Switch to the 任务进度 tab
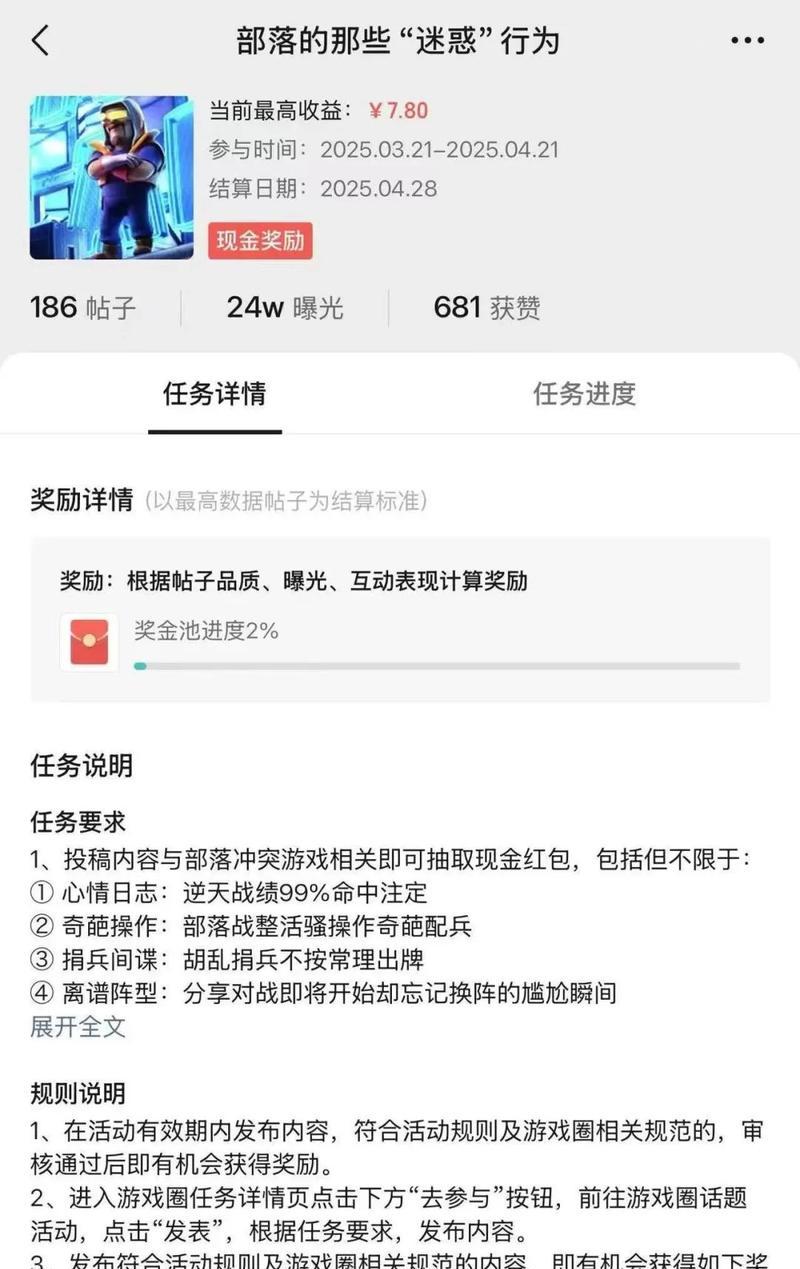Screen dimensions: 800x1269 click(x=584, y=394)
